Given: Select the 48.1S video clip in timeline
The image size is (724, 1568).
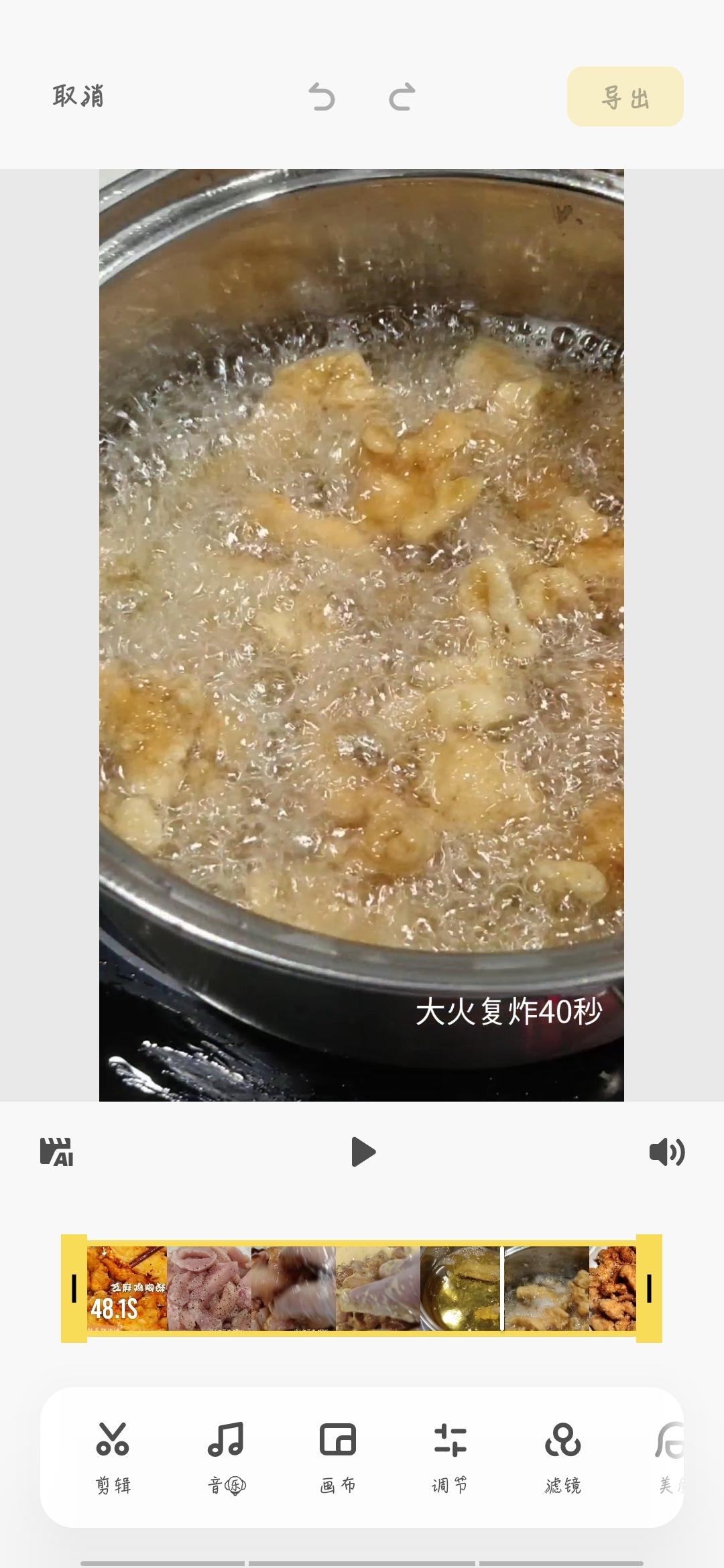Looking at the screenshot, I should [x=127, y=1288].
